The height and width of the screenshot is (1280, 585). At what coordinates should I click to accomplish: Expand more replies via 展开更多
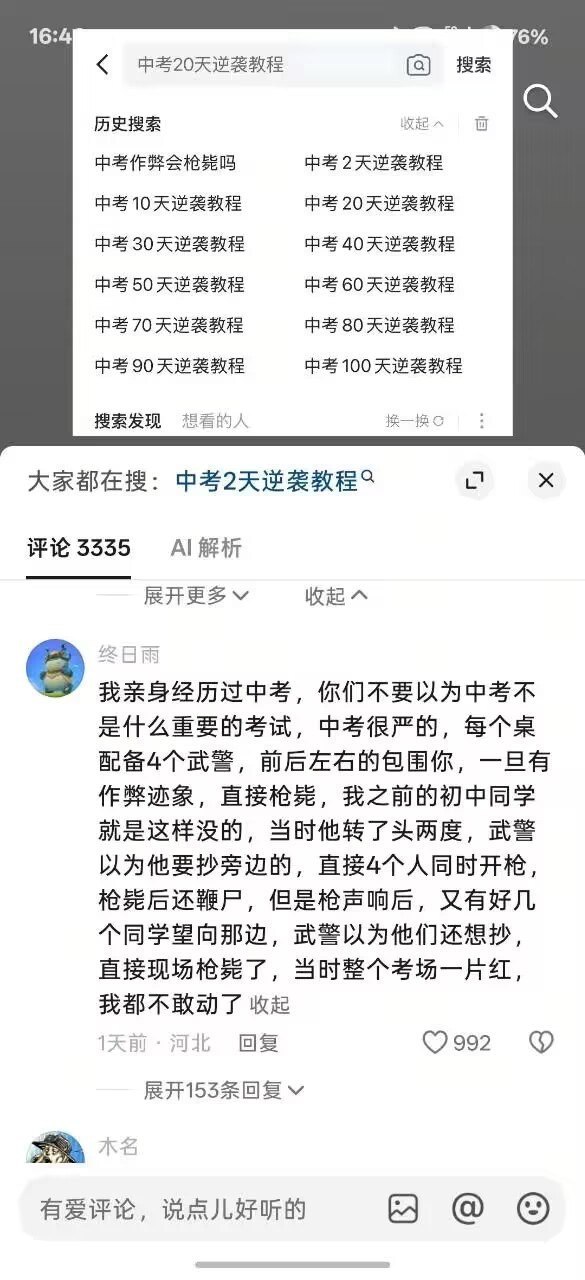[196, 596]
